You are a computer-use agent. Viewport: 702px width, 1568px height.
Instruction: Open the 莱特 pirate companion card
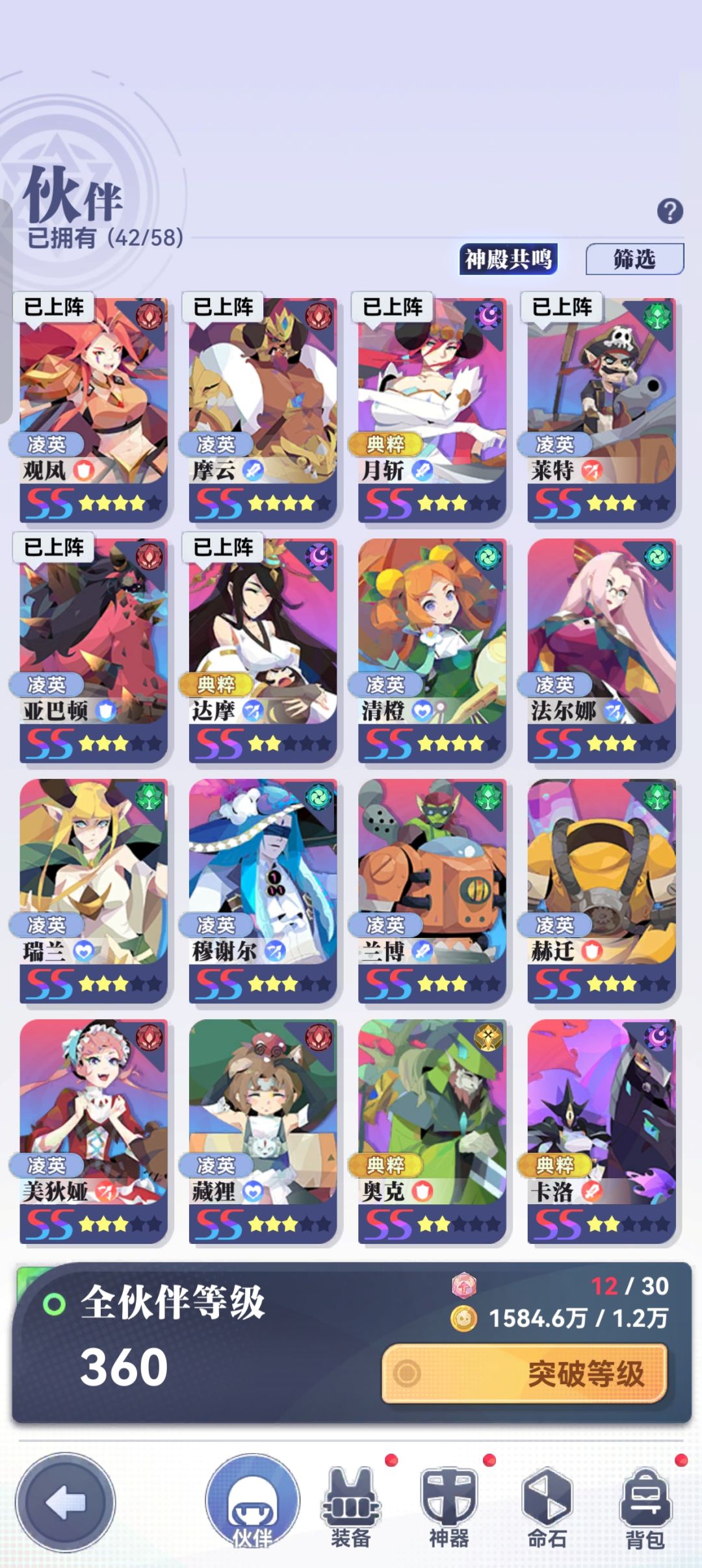[x=601, y=410]
